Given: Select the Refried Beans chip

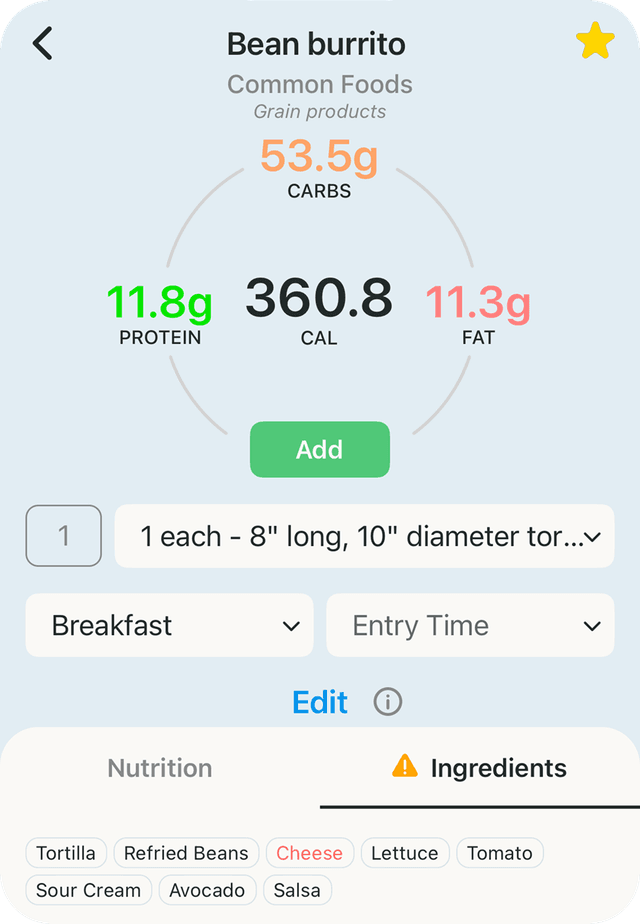Looking at the screenshot, I should tap(186, 853).
